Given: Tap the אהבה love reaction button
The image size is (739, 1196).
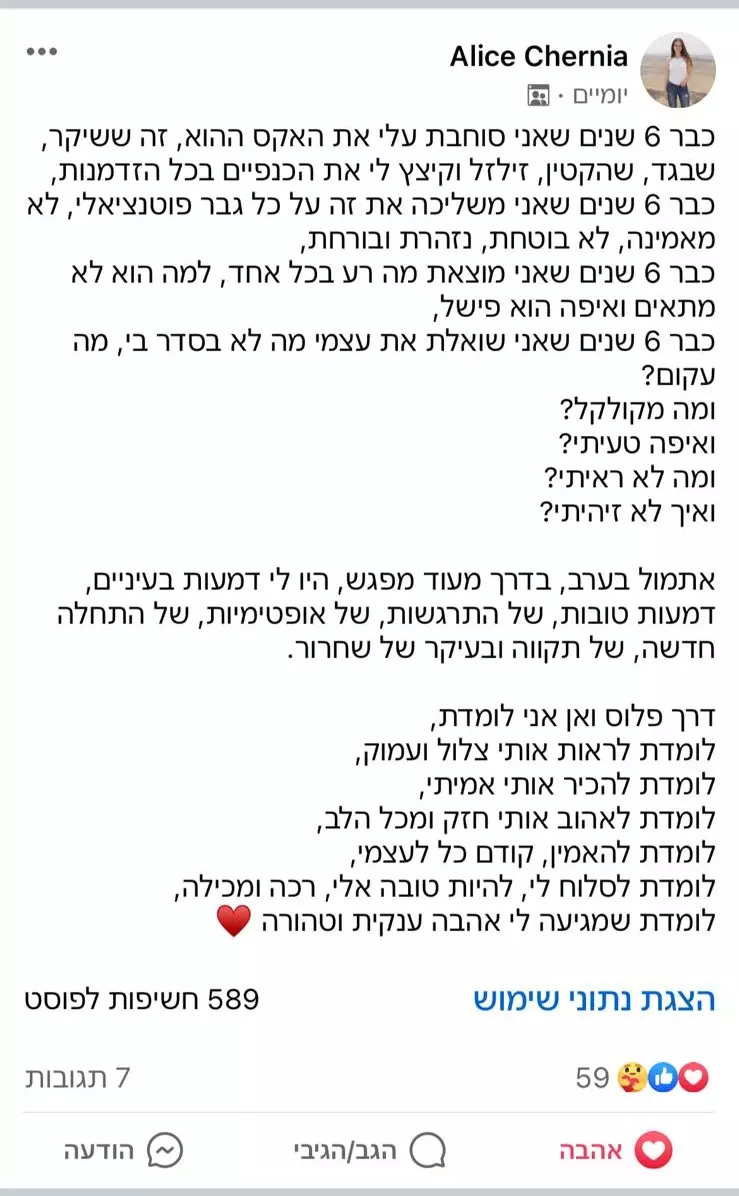Looking at the screenshot, I should click(615, 1151).
